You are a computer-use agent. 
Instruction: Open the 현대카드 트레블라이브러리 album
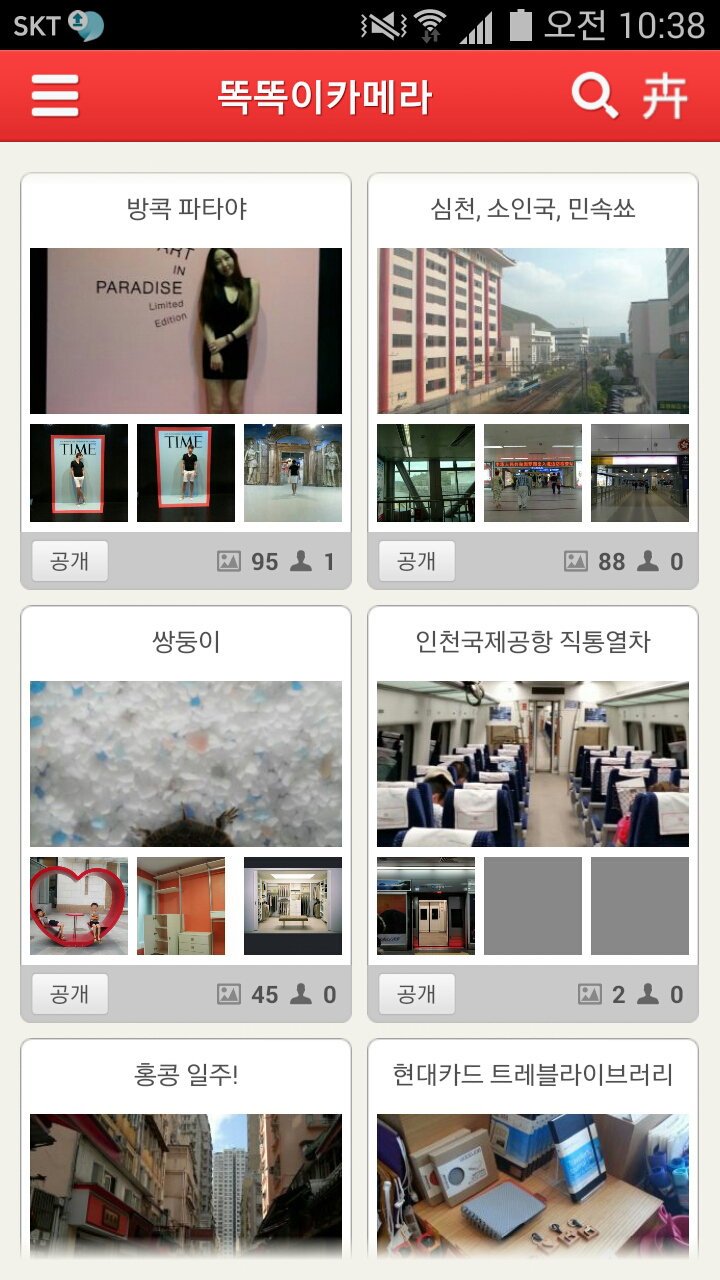[533, 1180]
